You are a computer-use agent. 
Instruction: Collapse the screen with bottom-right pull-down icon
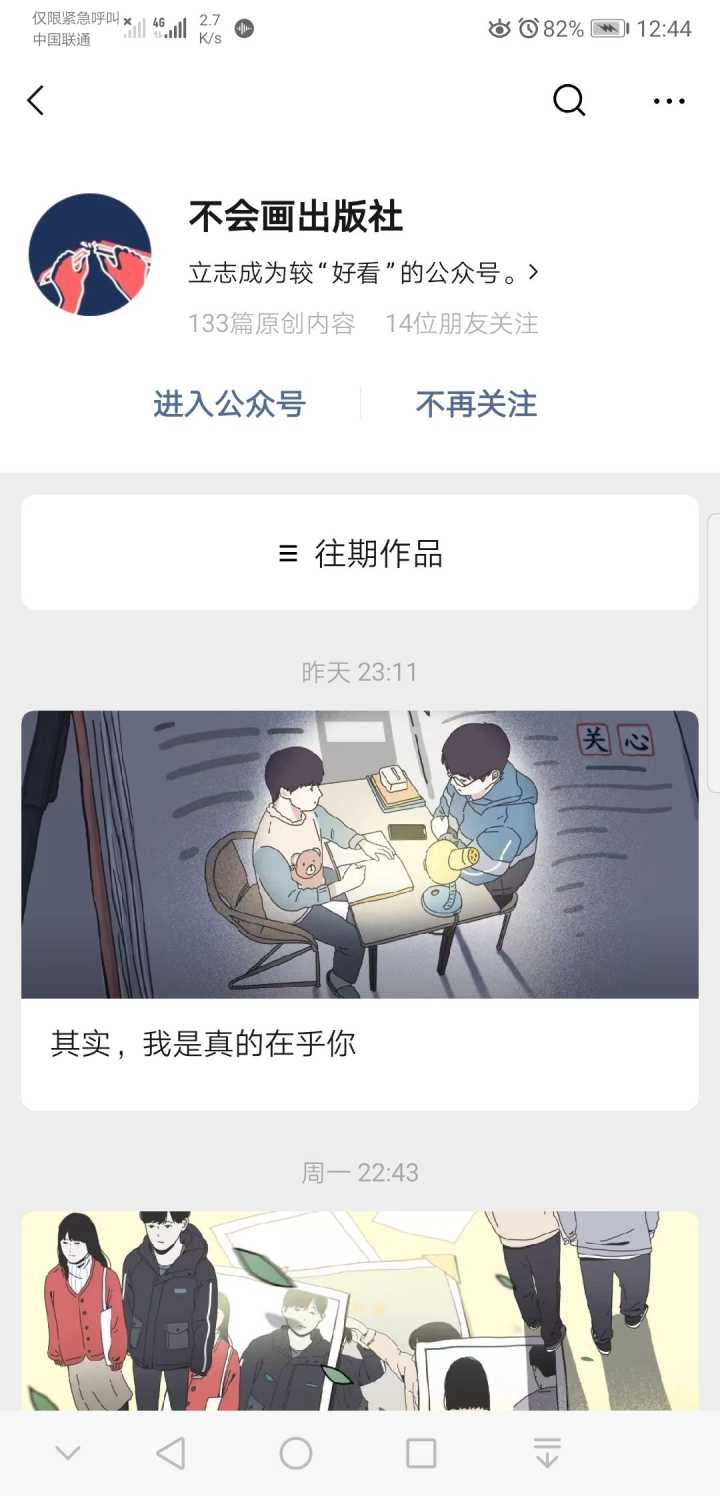[x=546, y=1455]
